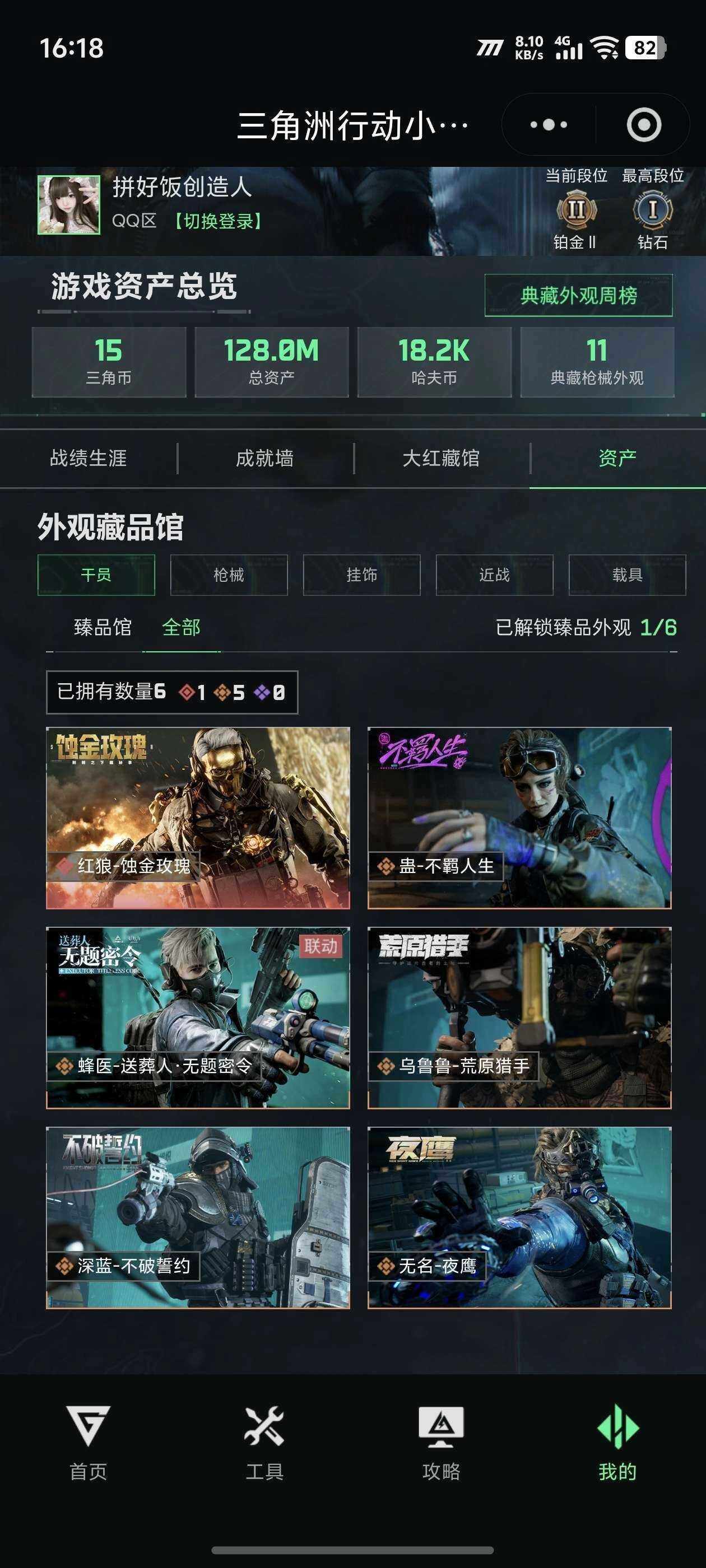This screenshot has width=706, height=1568.
Task: Expand the 挂饰 filter option
Action: 362,576
